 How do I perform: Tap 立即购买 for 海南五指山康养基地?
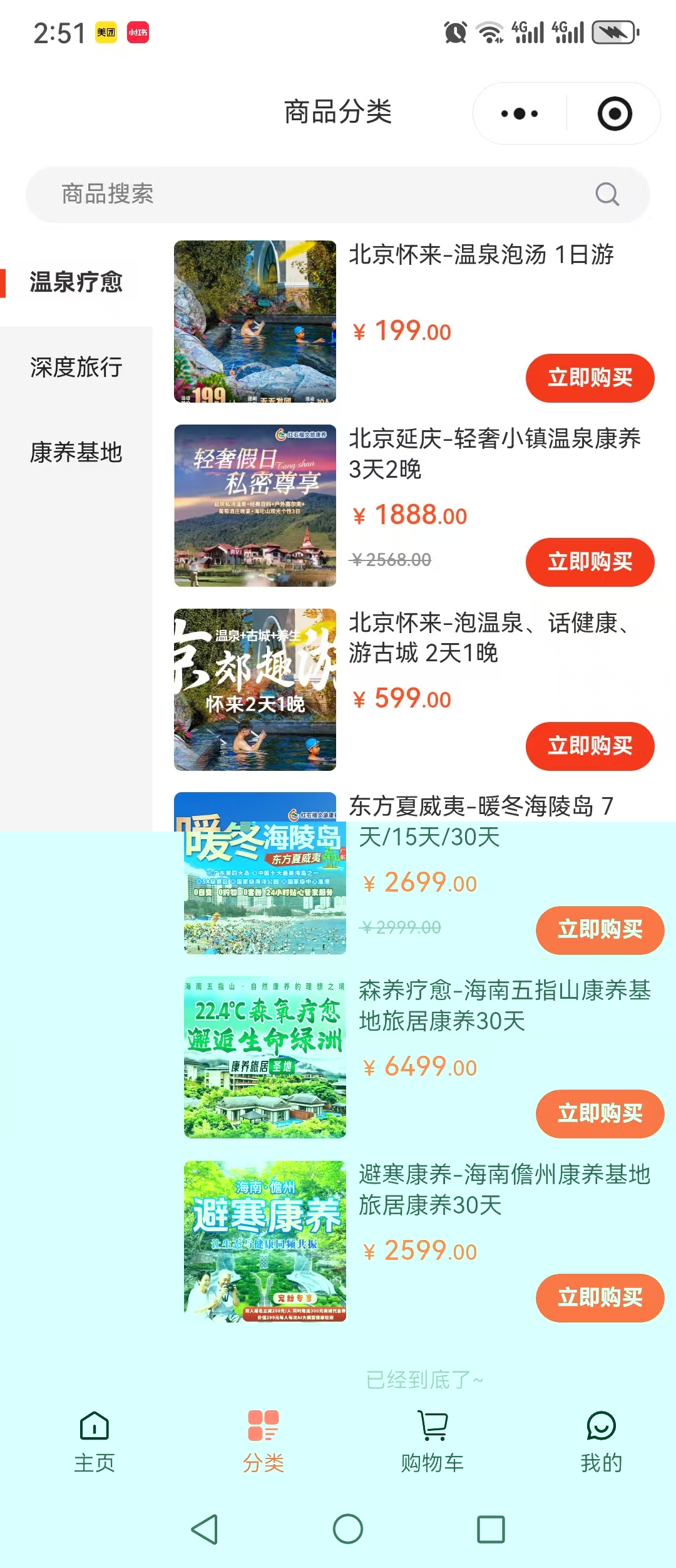[x=600, y=1113]
